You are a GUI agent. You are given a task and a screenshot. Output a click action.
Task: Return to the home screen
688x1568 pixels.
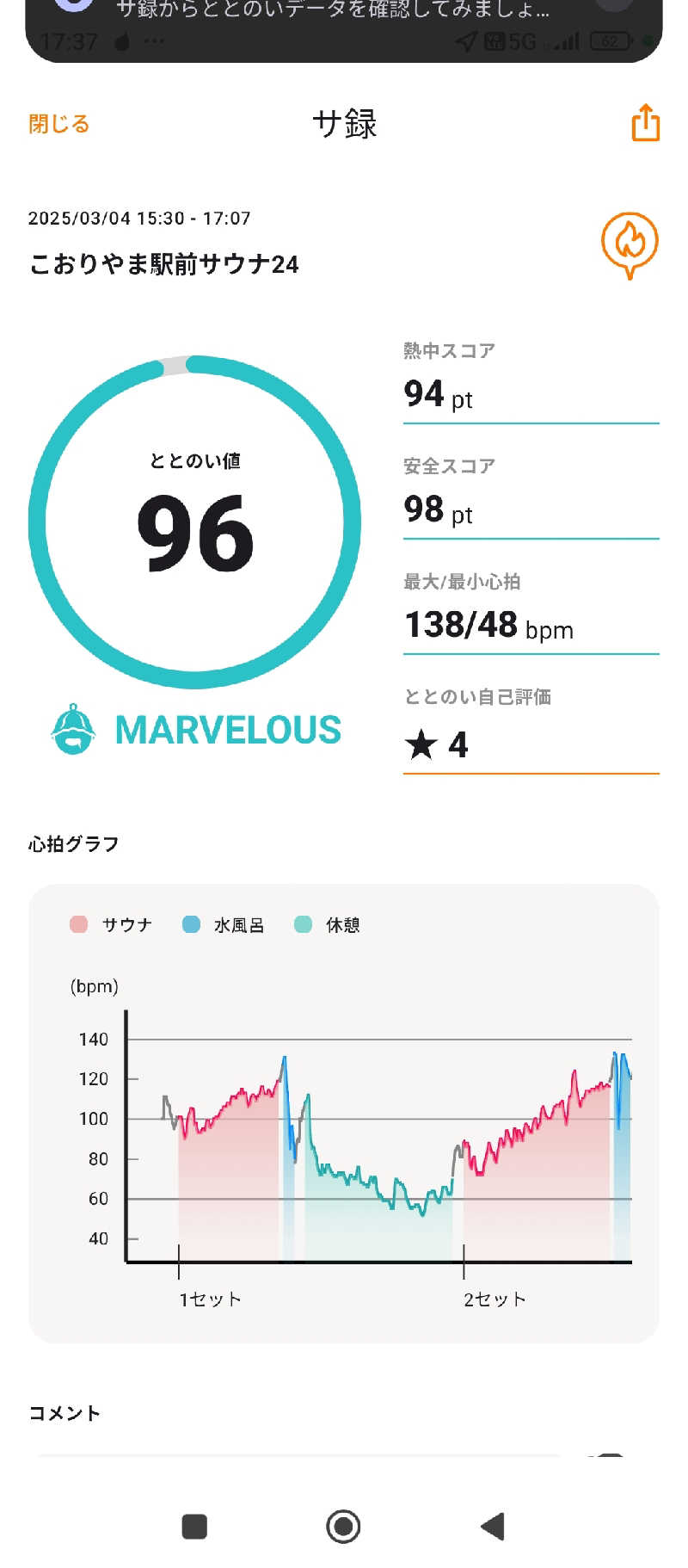(343, 1527)
